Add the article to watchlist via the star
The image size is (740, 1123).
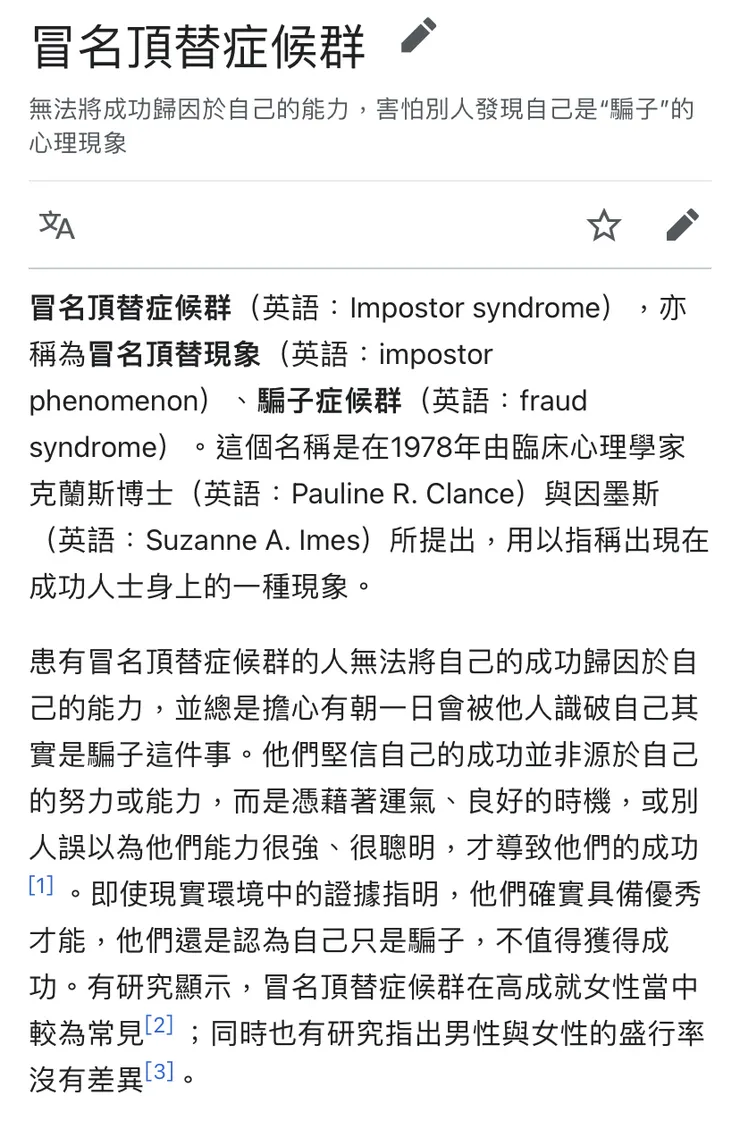(604, 226)
